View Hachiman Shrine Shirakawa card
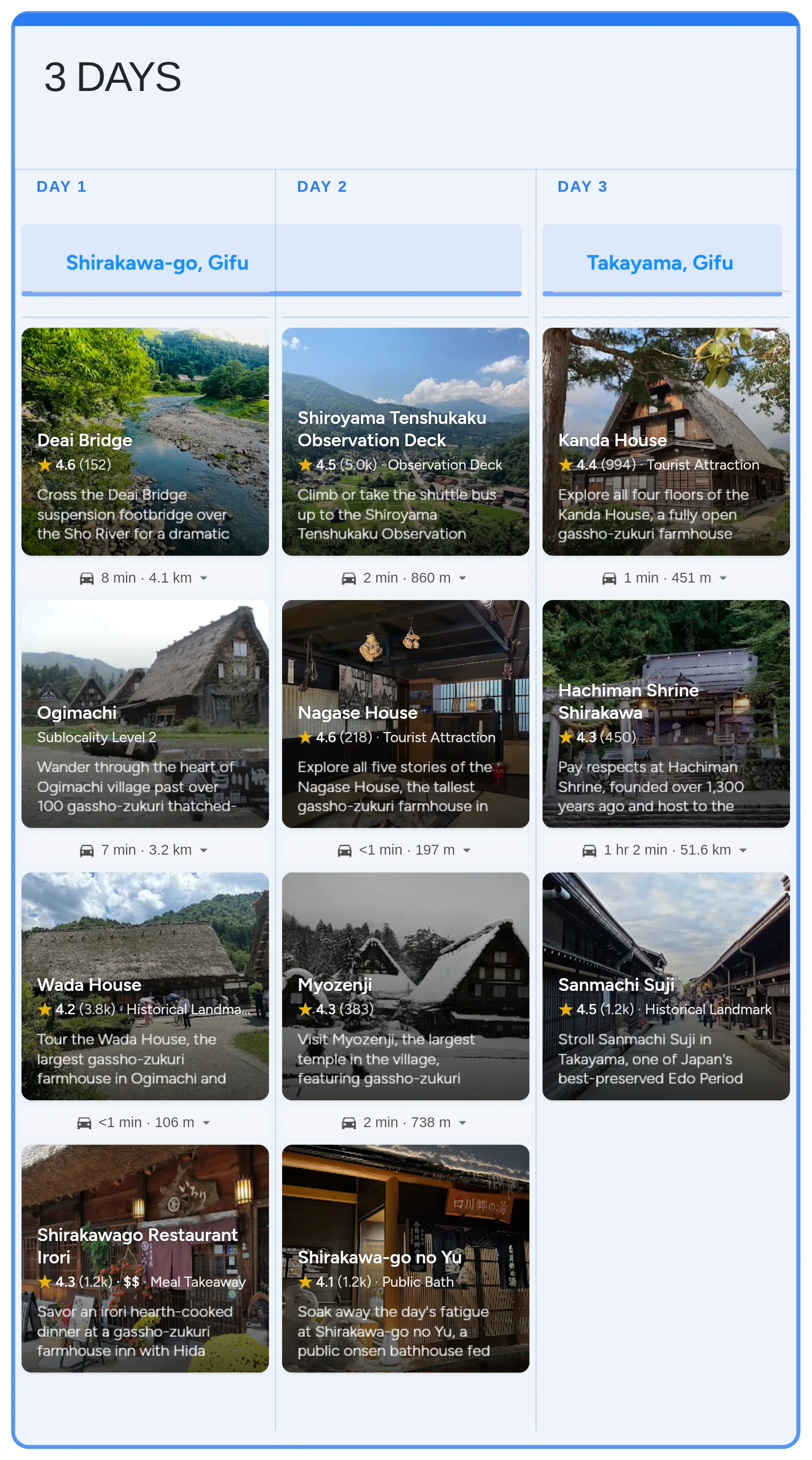Image resolution: width=812 pixels, height=1460 pixels. (x=666, y=713)
